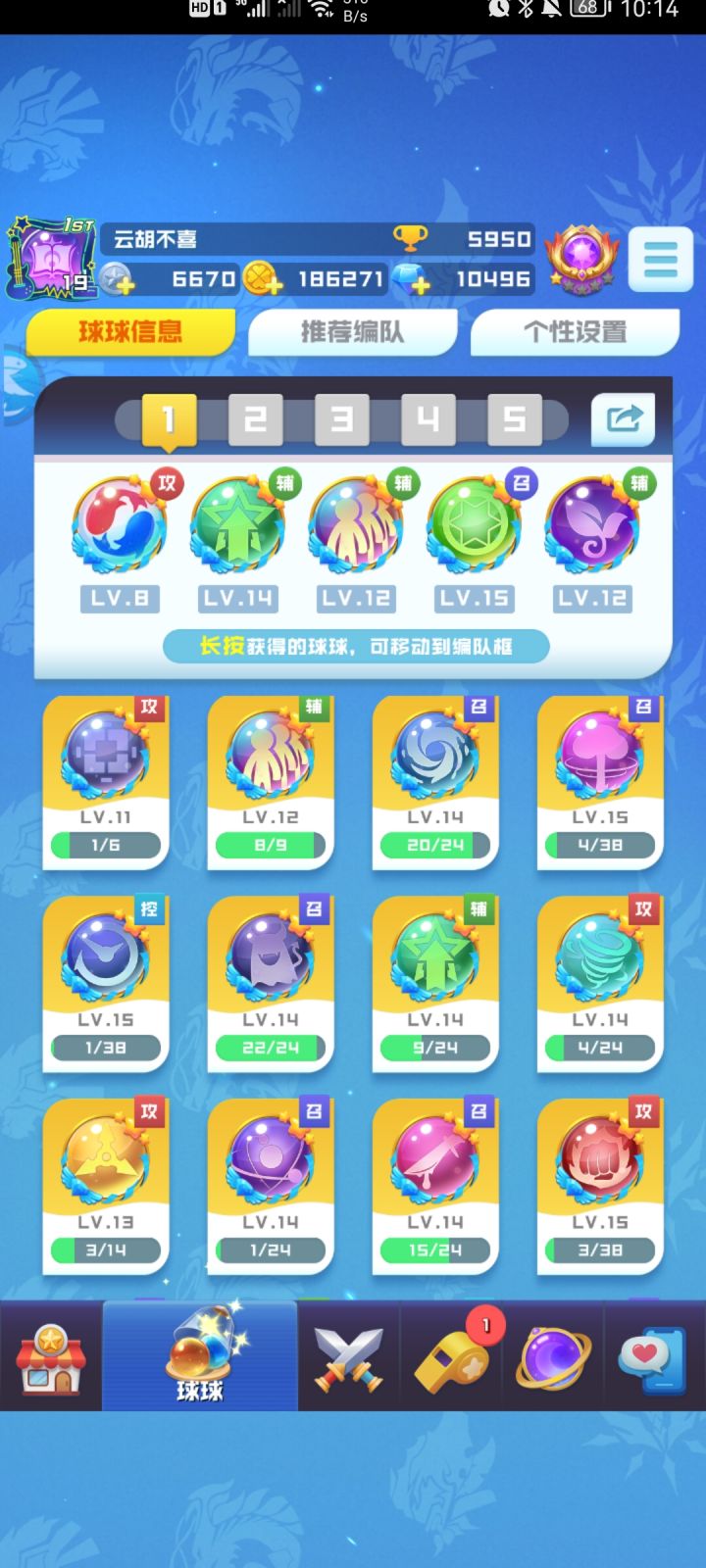The width and height of the screenshot is (706, 1568).
Task: Select the 球球 tab in the bottom bar
Action: (196, 1357)
